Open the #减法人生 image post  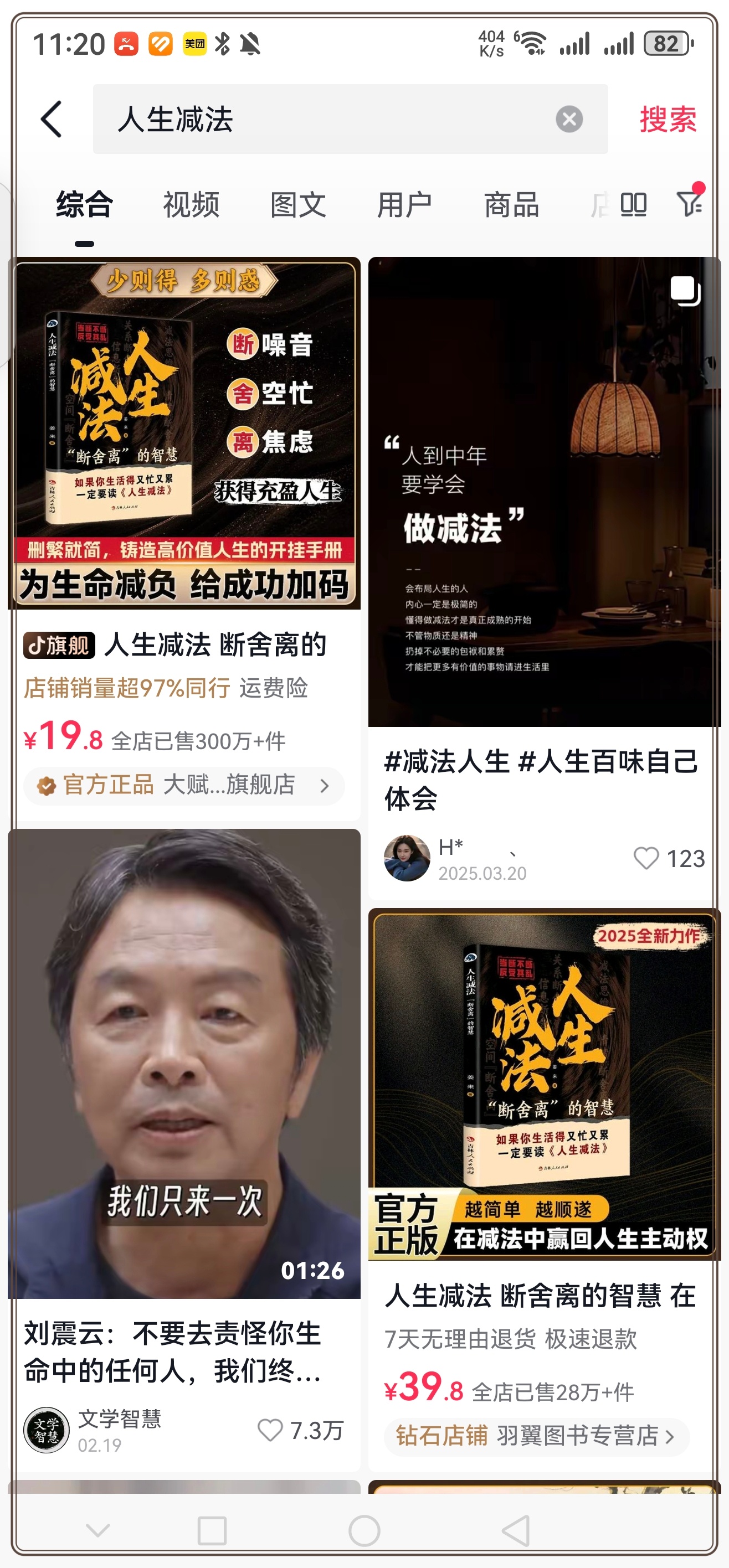(x=544, y=492)
